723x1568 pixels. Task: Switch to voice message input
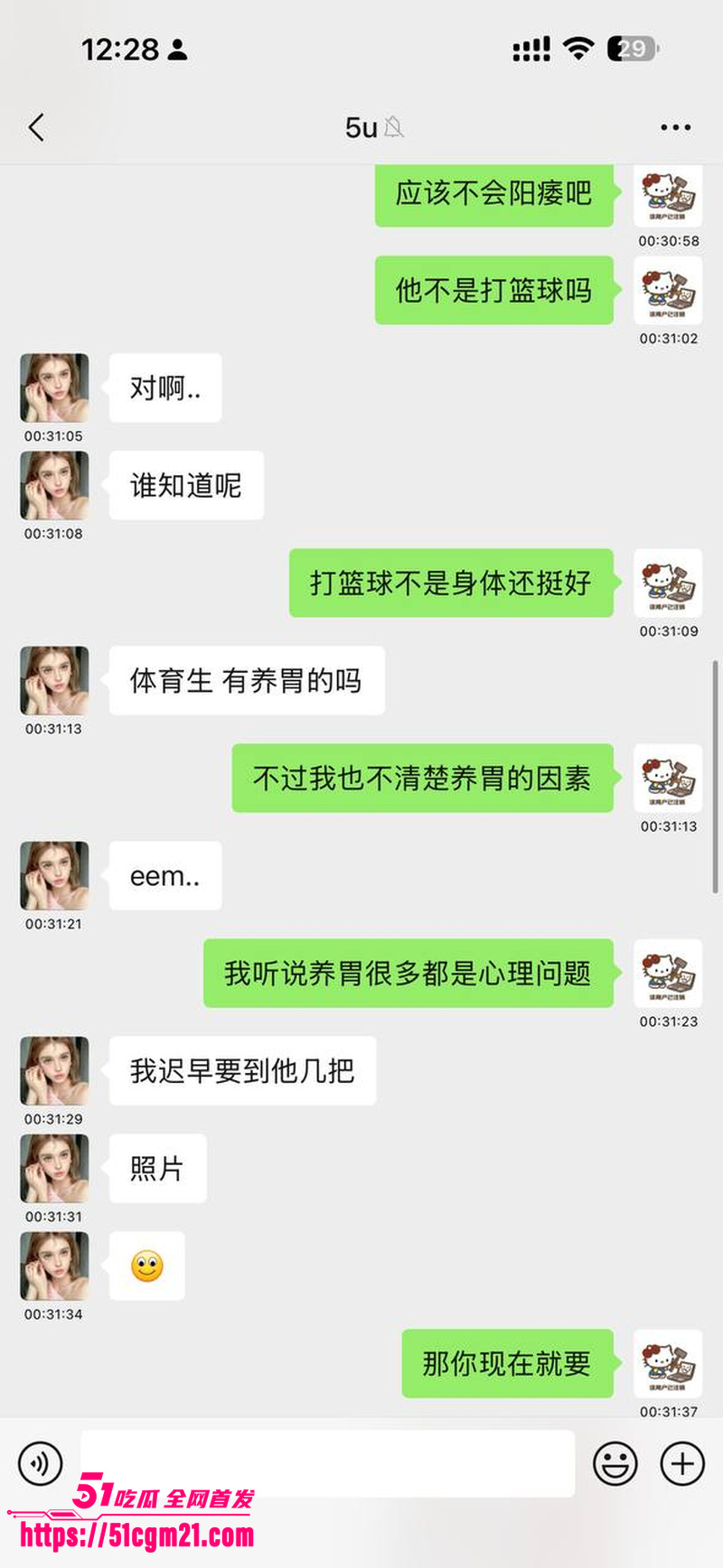click(41, 1463)
